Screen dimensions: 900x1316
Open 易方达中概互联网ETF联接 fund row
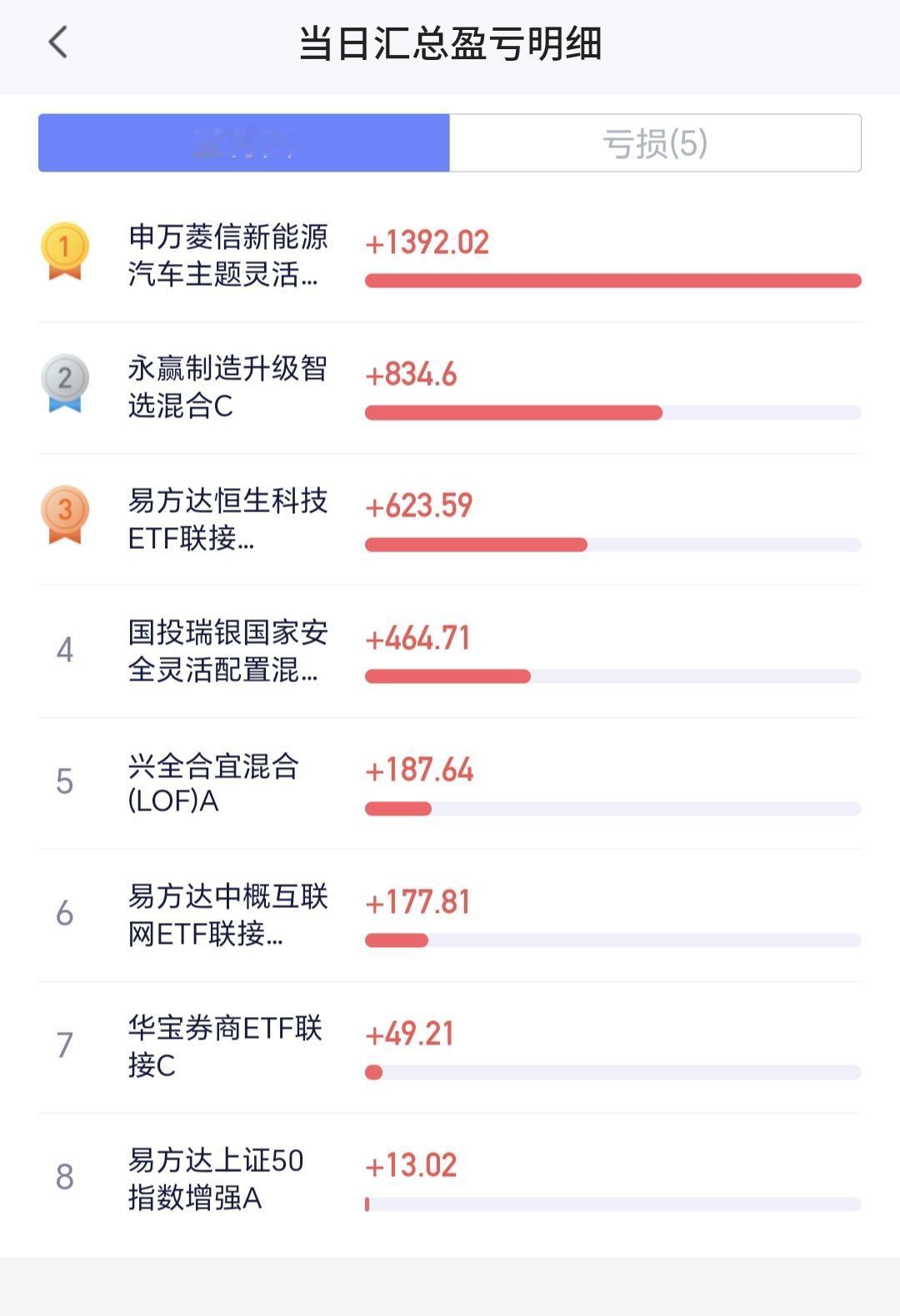pyautogui.click(x=450, y=915)
